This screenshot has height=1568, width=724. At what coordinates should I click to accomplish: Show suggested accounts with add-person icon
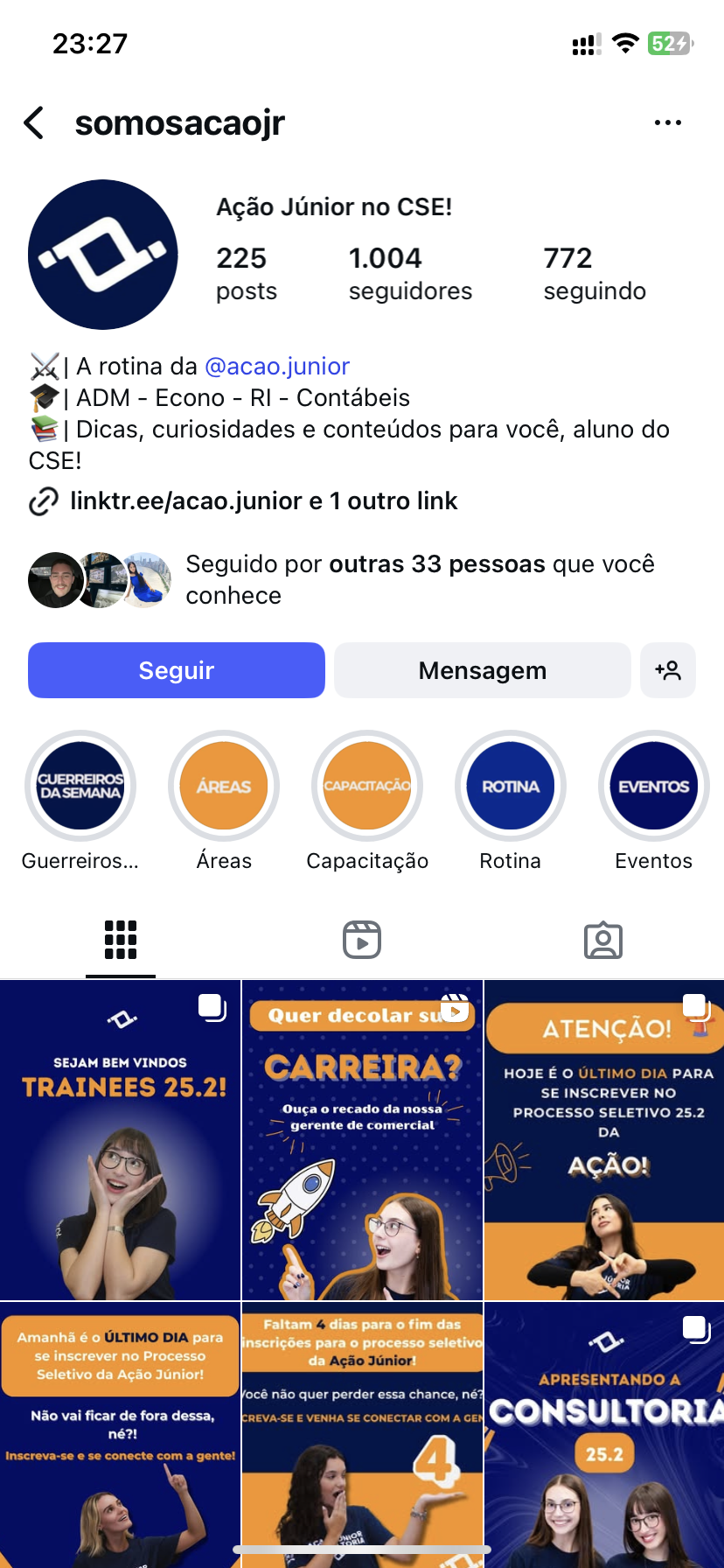[668, 670]
